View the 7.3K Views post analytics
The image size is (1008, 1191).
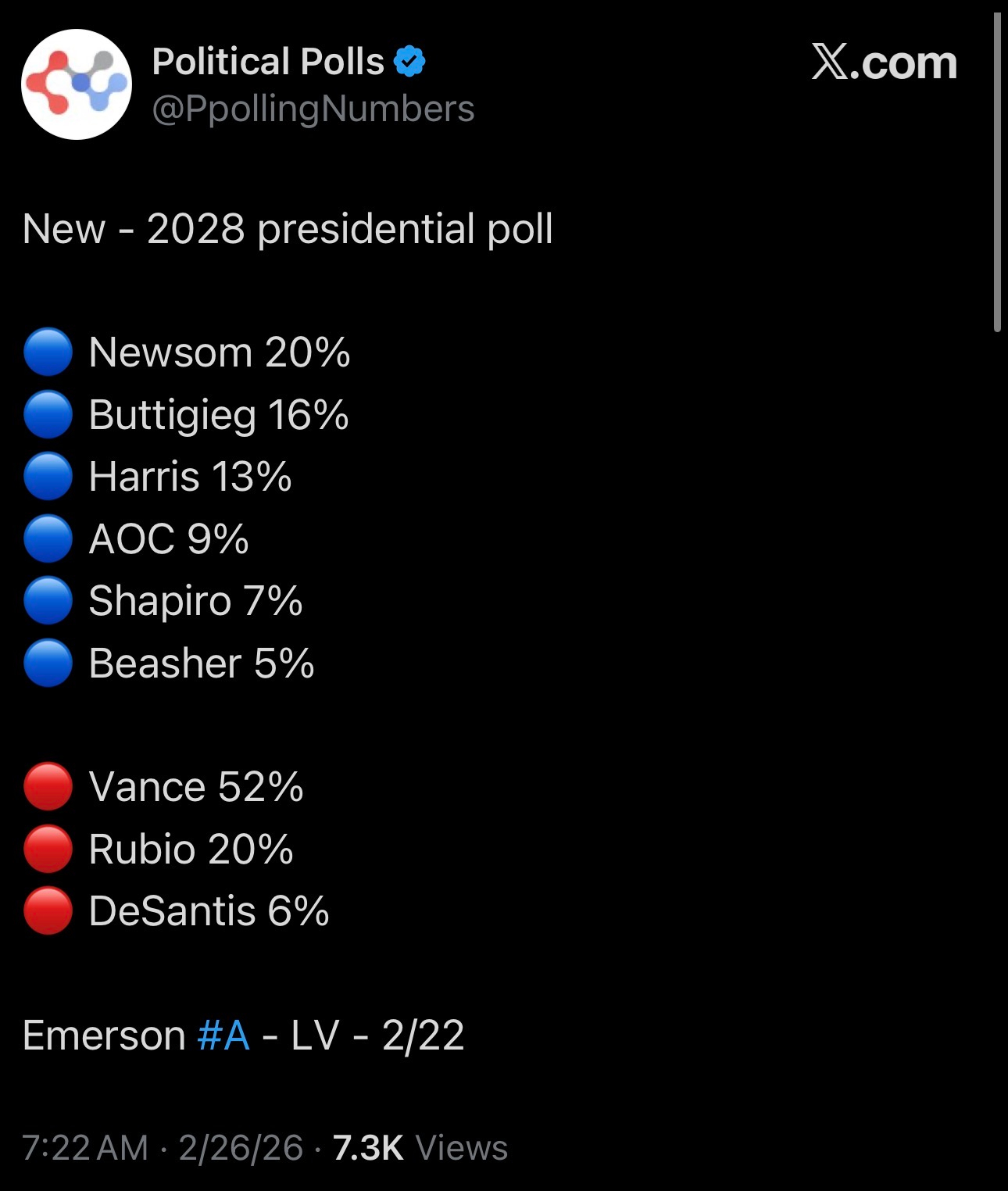[x=420, y=1148]
